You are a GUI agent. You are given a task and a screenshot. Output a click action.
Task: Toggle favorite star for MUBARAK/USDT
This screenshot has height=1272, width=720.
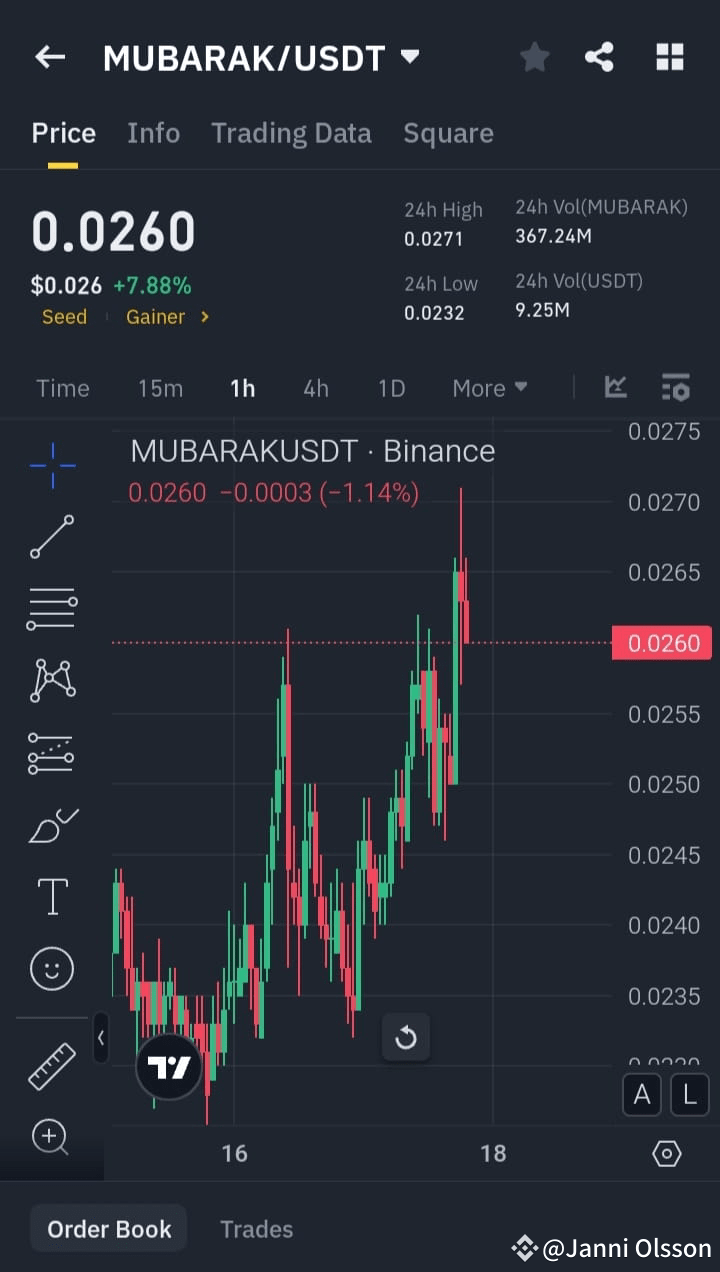(534, 57)
